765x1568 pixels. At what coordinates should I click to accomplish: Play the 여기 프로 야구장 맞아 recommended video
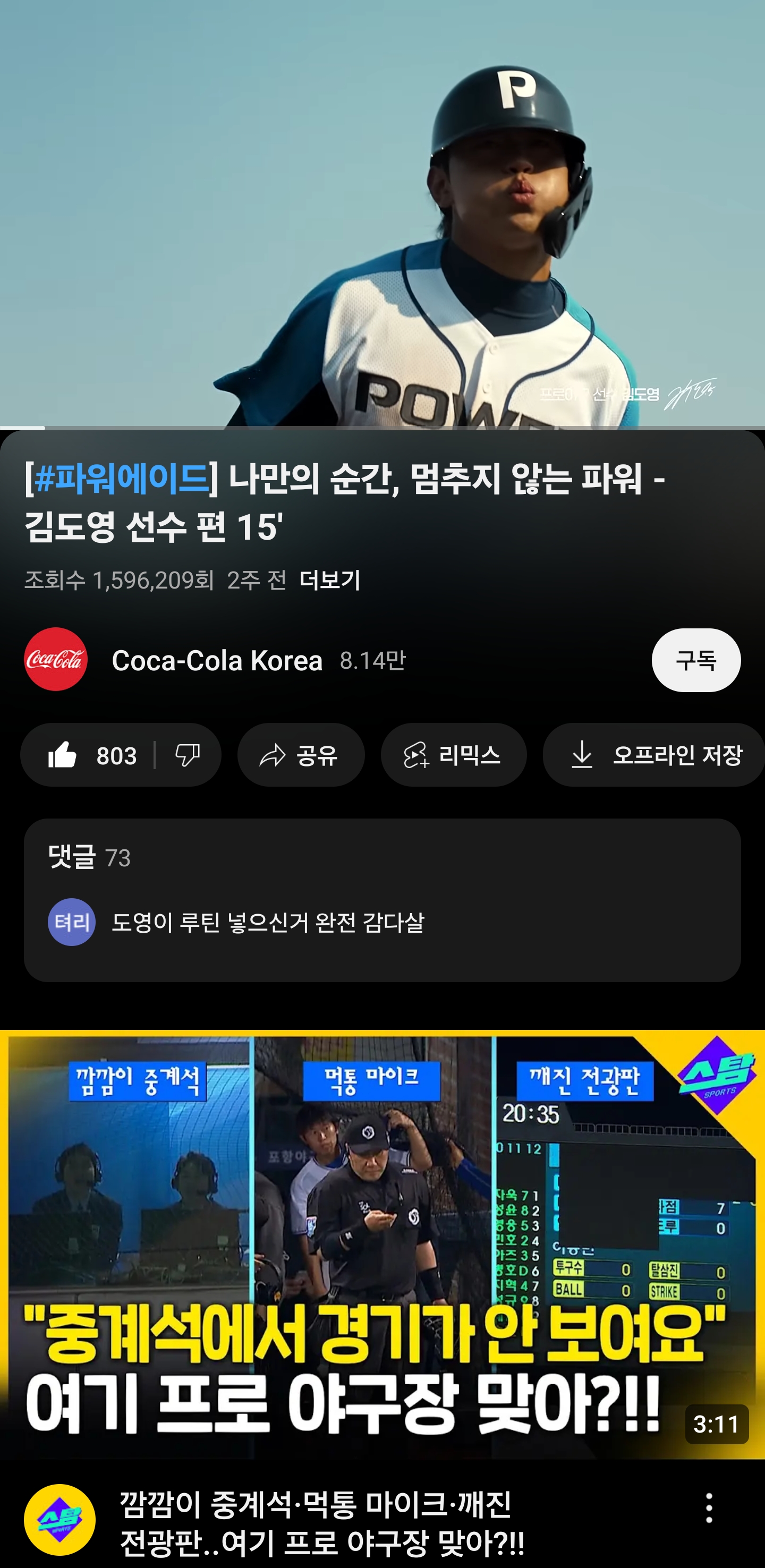click(382, 1244)
